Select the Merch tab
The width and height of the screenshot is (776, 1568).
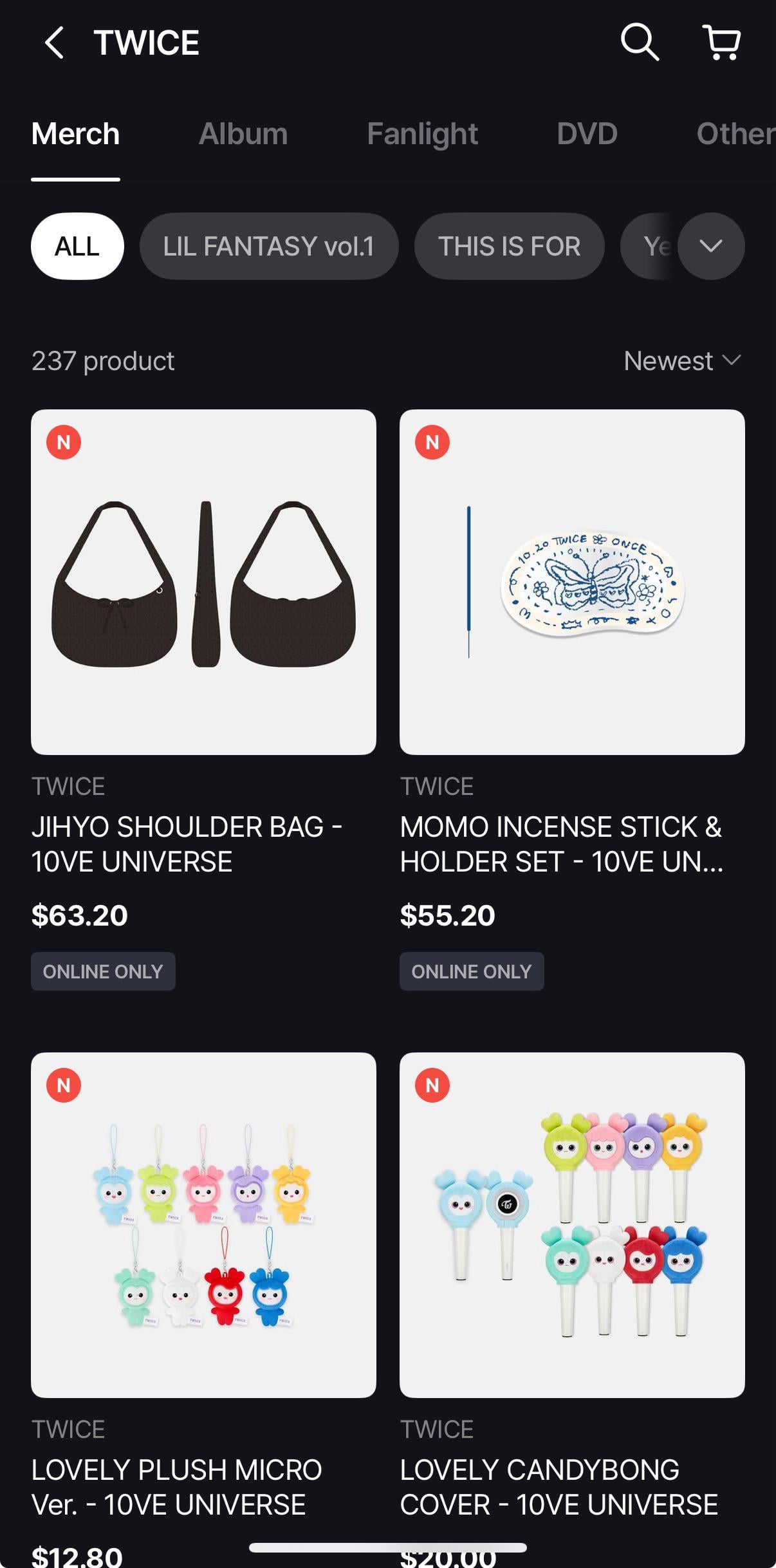pyautogui.click(x=75, y=134)
